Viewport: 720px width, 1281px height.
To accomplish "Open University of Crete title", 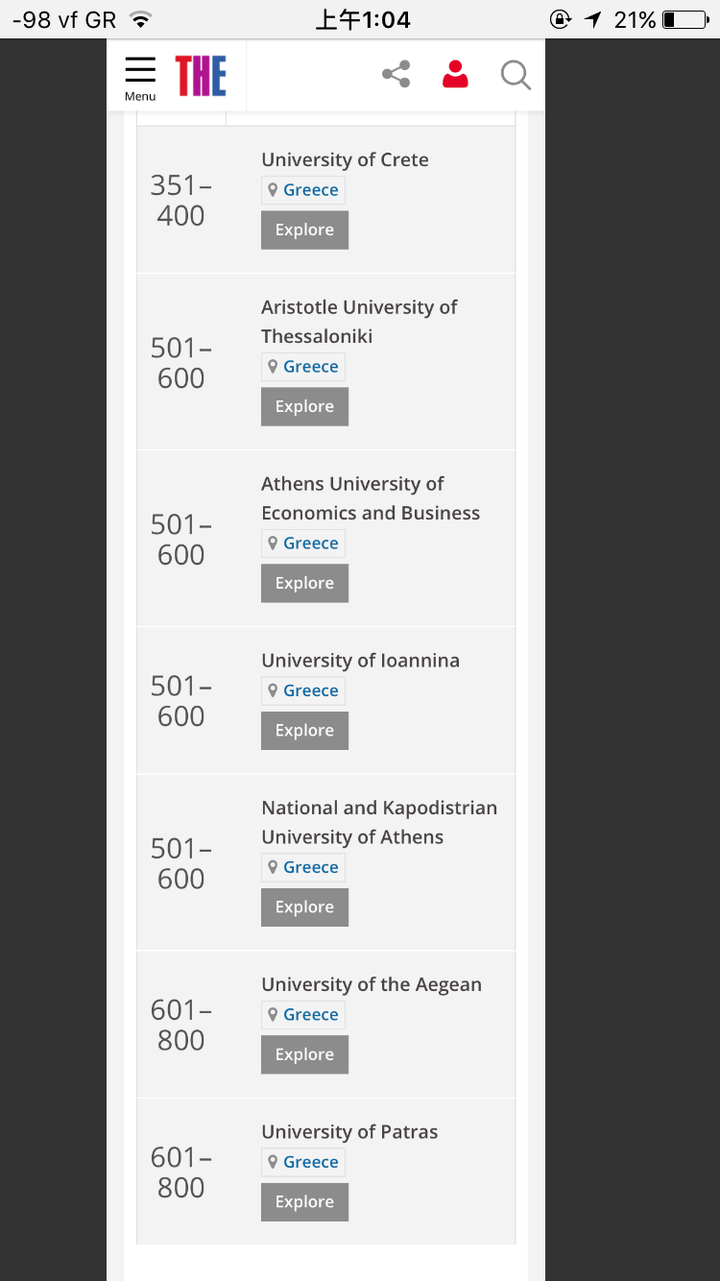I will click(x=345, y=160).
